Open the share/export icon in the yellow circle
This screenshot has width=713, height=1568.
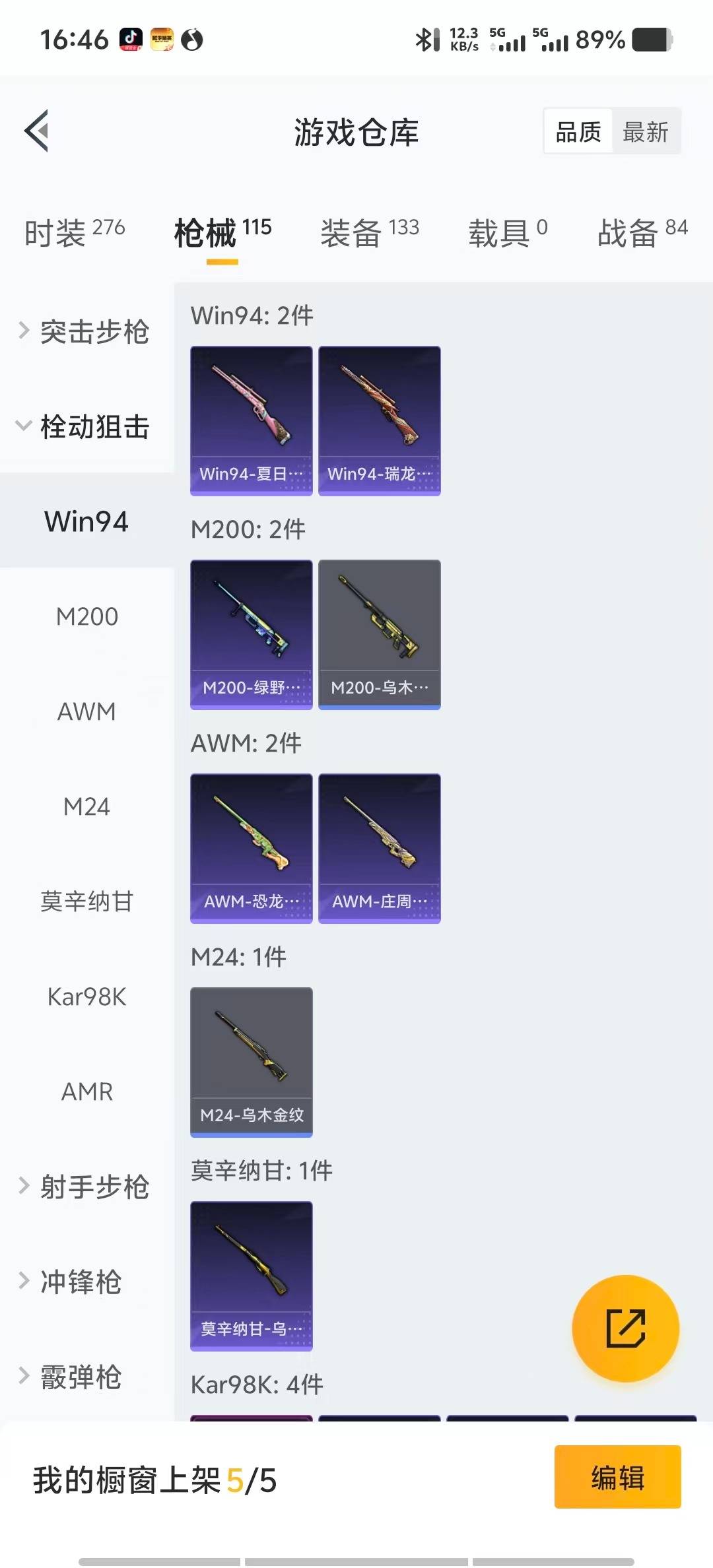point(626,1329)
